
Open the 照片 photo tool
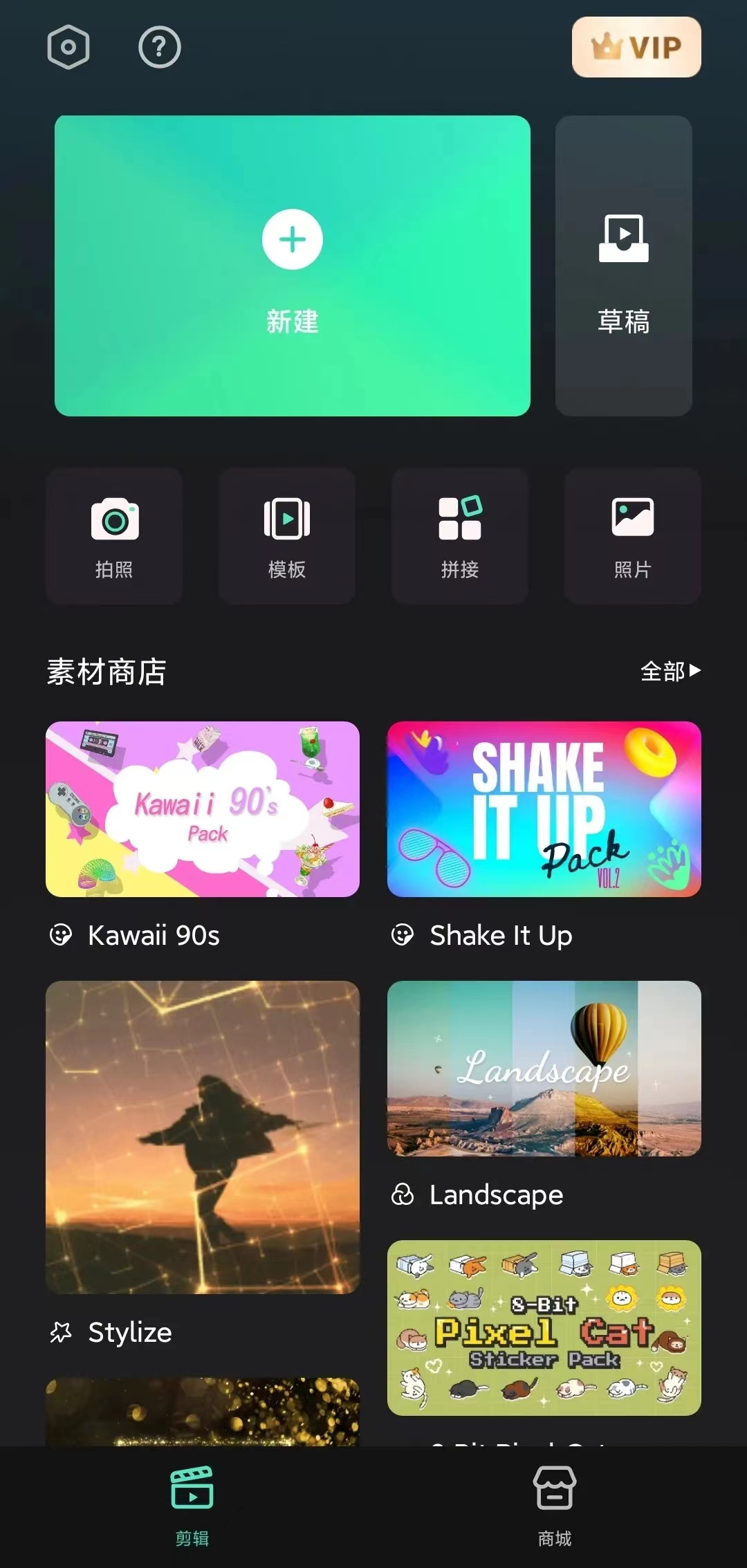pyautogui.click(x=633, y=536)
